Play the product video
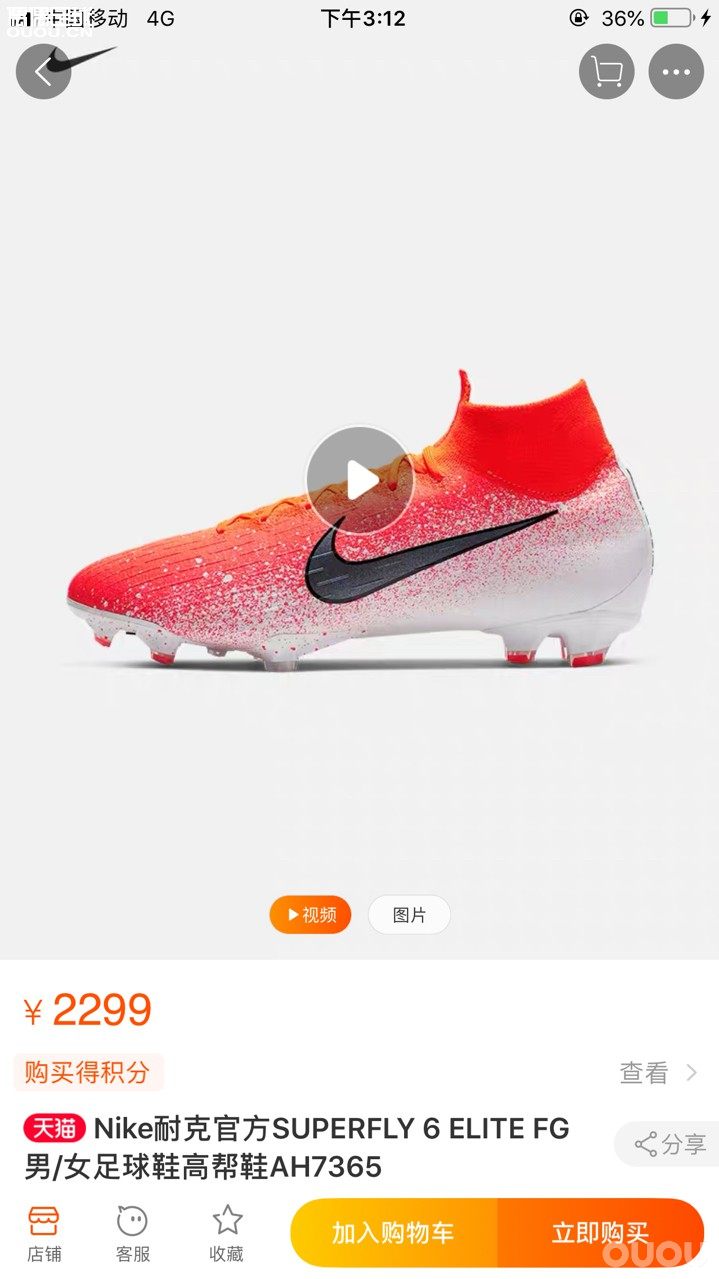 [x=360, y=480]
